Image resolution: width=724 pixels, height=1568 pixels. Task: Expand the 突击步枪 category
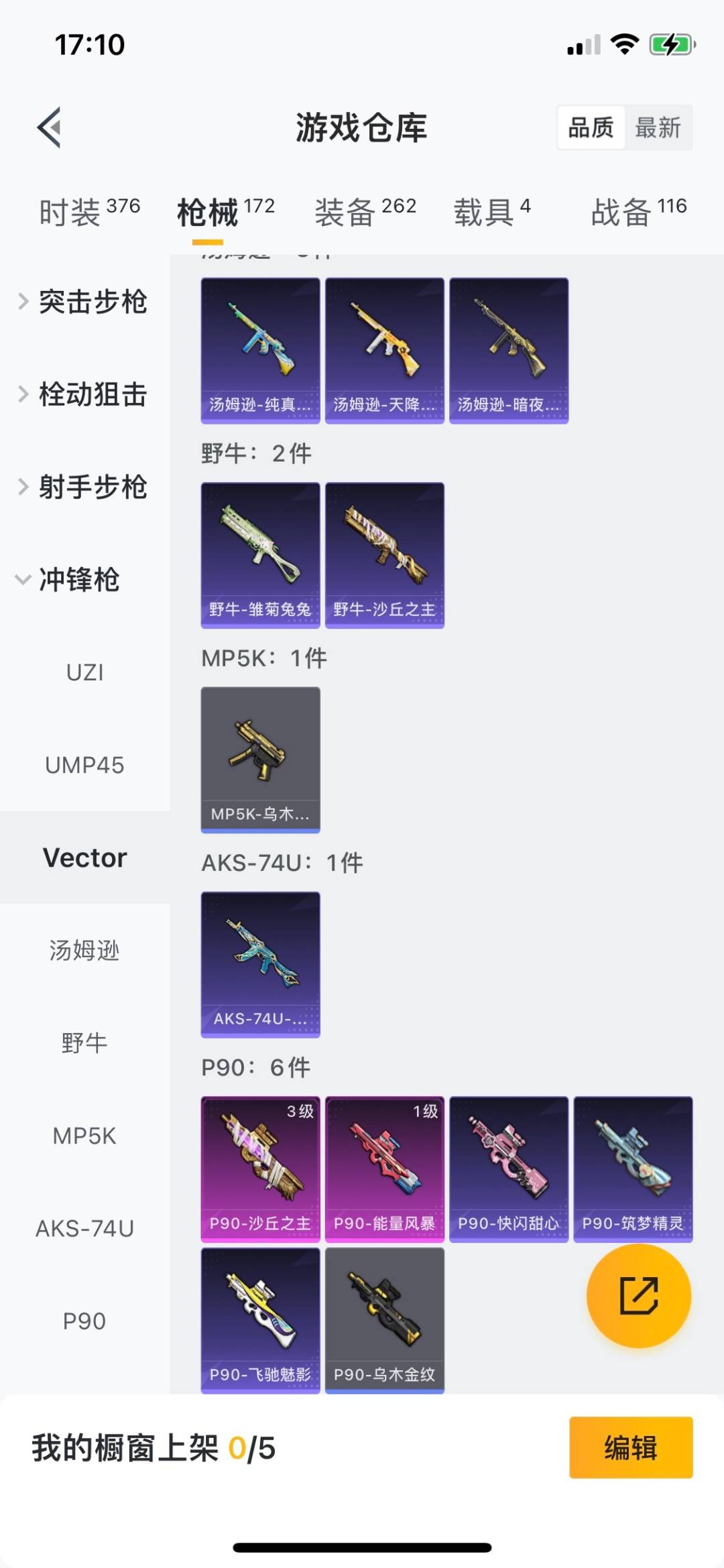84,302
